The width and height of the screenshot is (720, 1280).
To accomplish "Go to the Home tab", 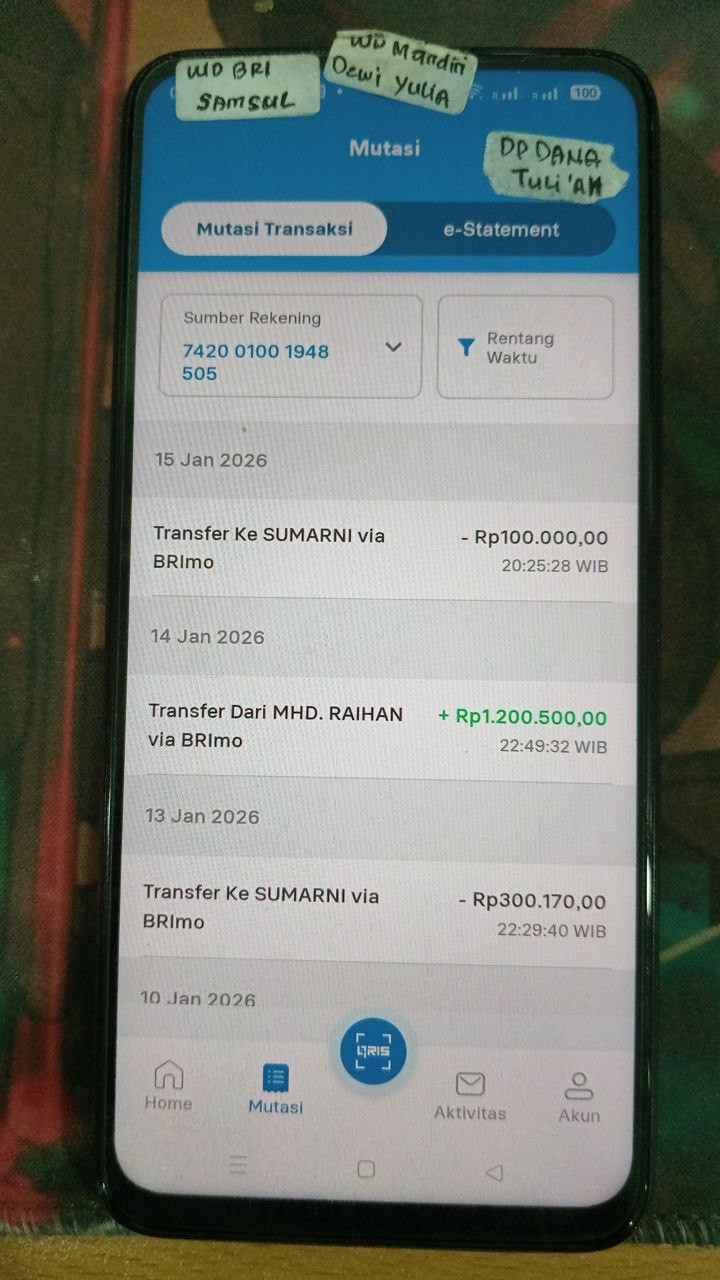I will click(x=168, y=1086).
